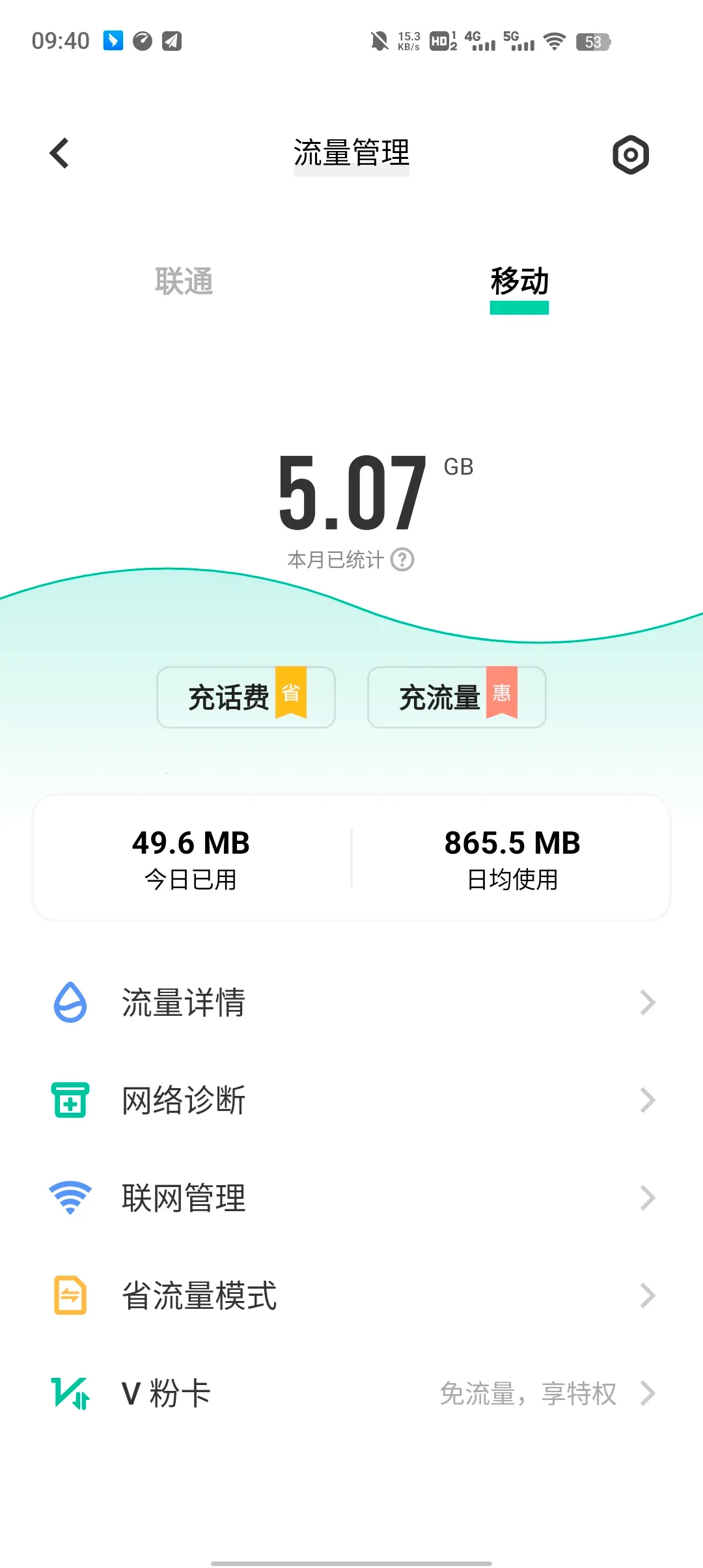Expand 省流量模式 via its chevron
The height and width of the screenshot is (1568, 703).
point(649,1295)
